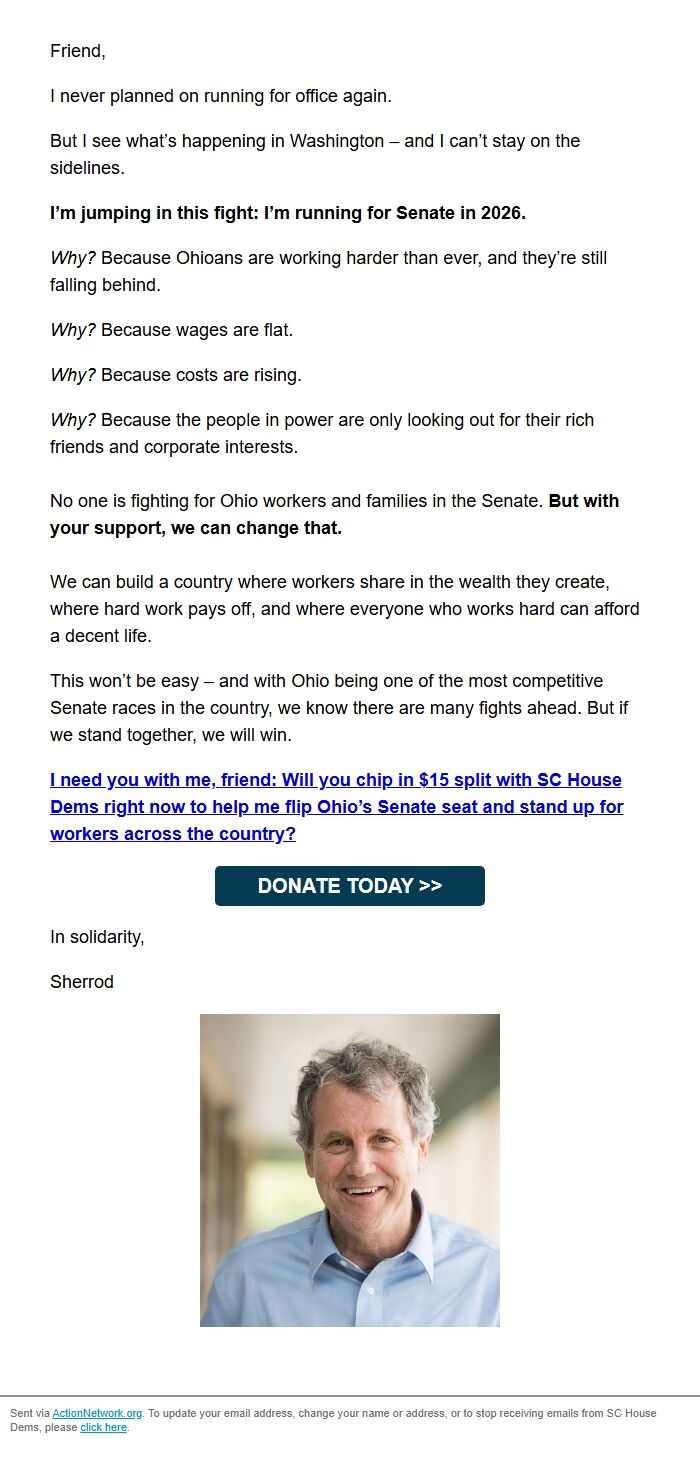The width and height of the screenshot is (700, 1463).
Task: Tap the DONATE TODAY button
Action: (350, 886)
